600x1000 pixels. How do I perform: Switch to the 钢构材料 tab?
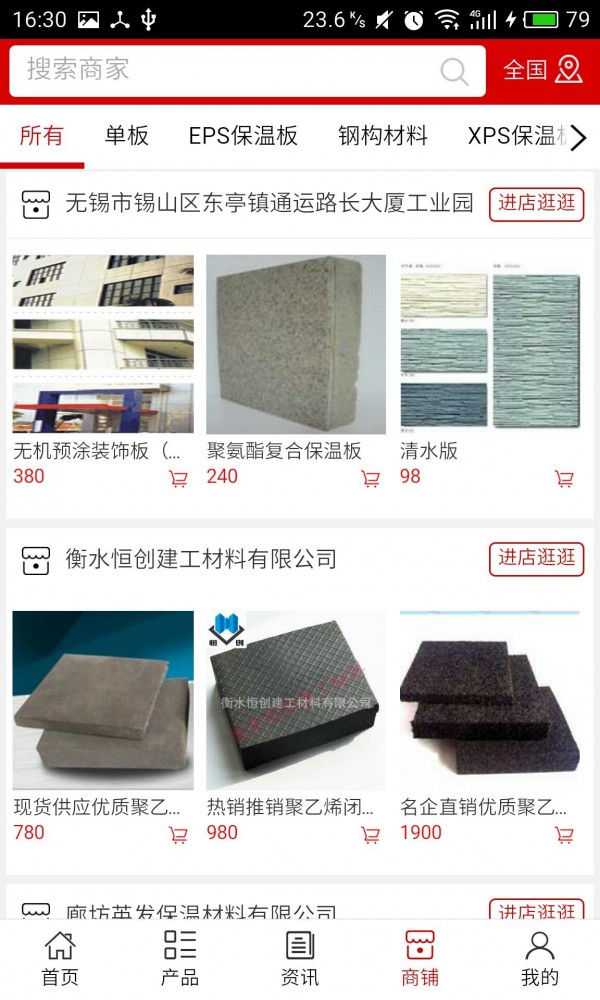[383, 136]
